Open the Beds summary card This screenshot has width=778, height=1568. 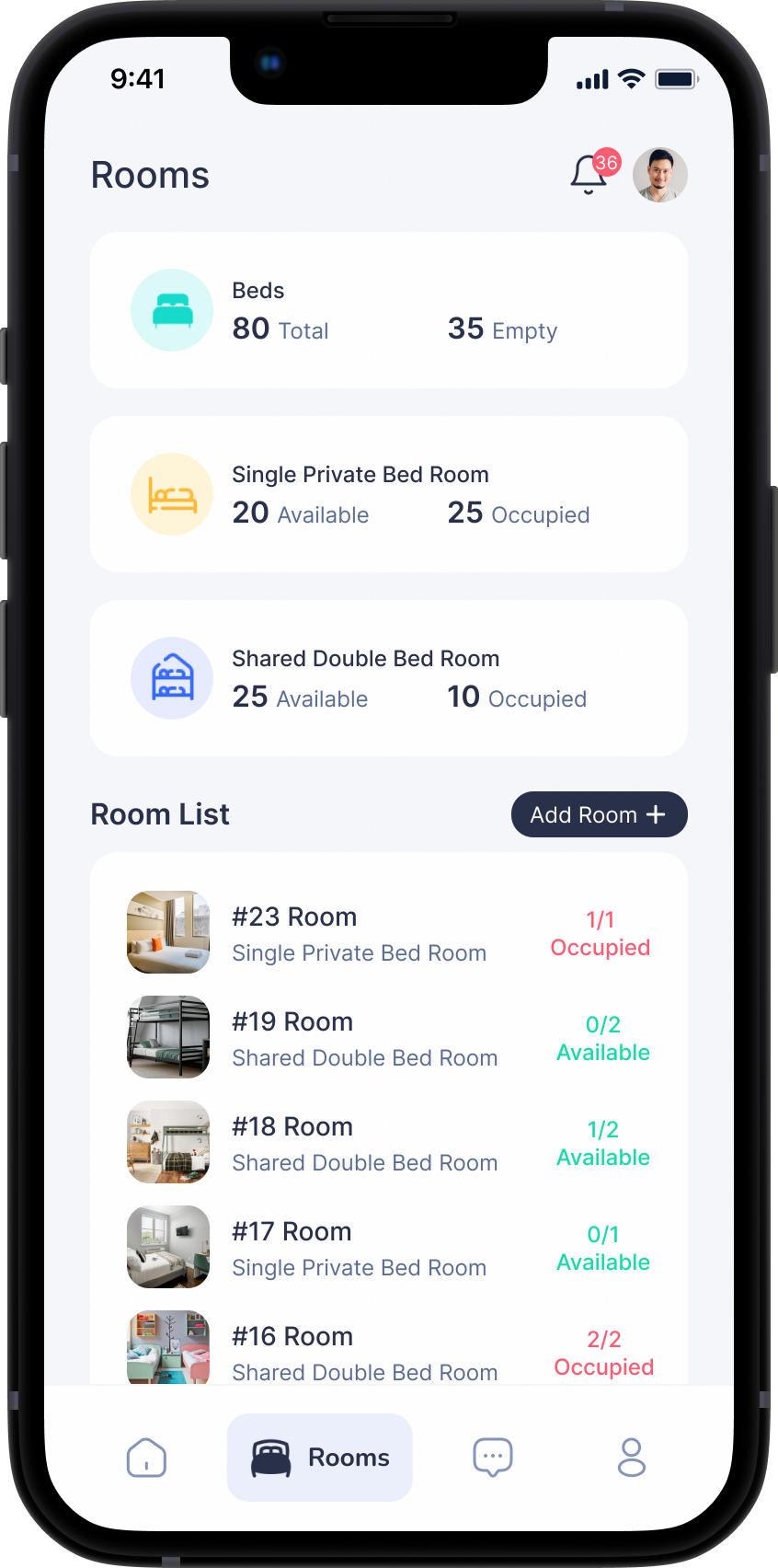coord(388,310)
